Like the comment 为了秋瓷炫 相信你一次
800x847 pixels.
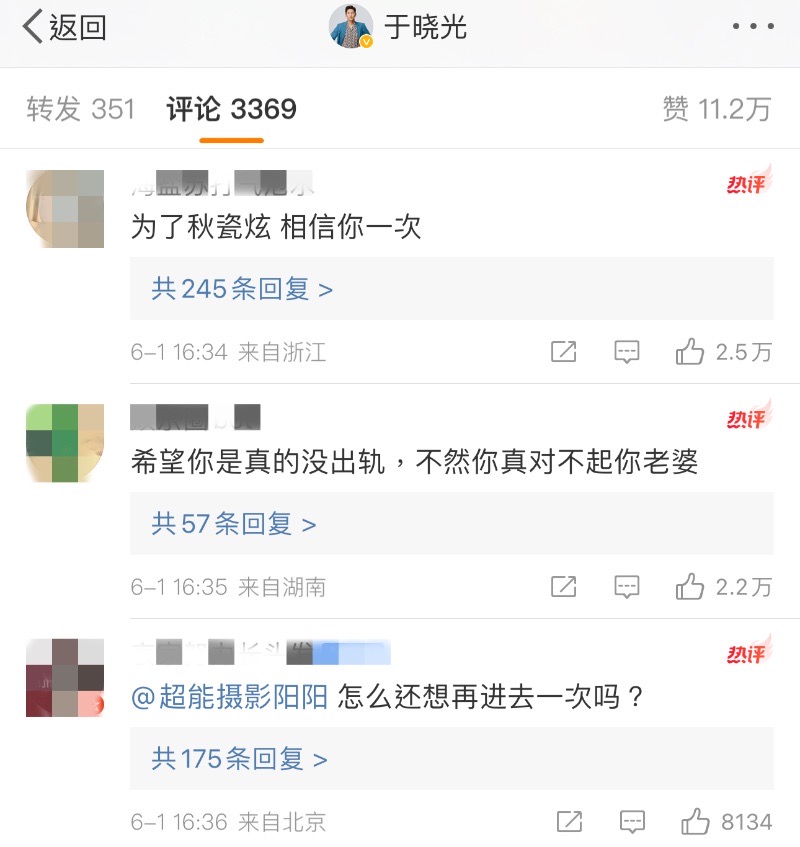point(690,352)
